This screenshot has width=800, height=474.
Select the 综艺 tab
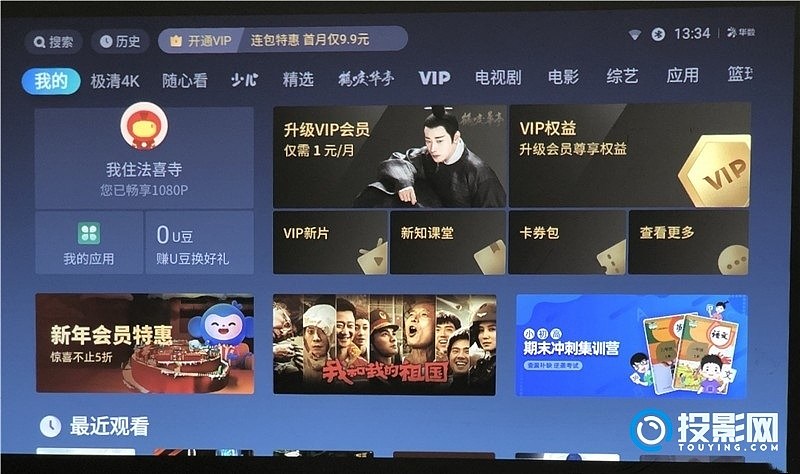coord(622,76)
